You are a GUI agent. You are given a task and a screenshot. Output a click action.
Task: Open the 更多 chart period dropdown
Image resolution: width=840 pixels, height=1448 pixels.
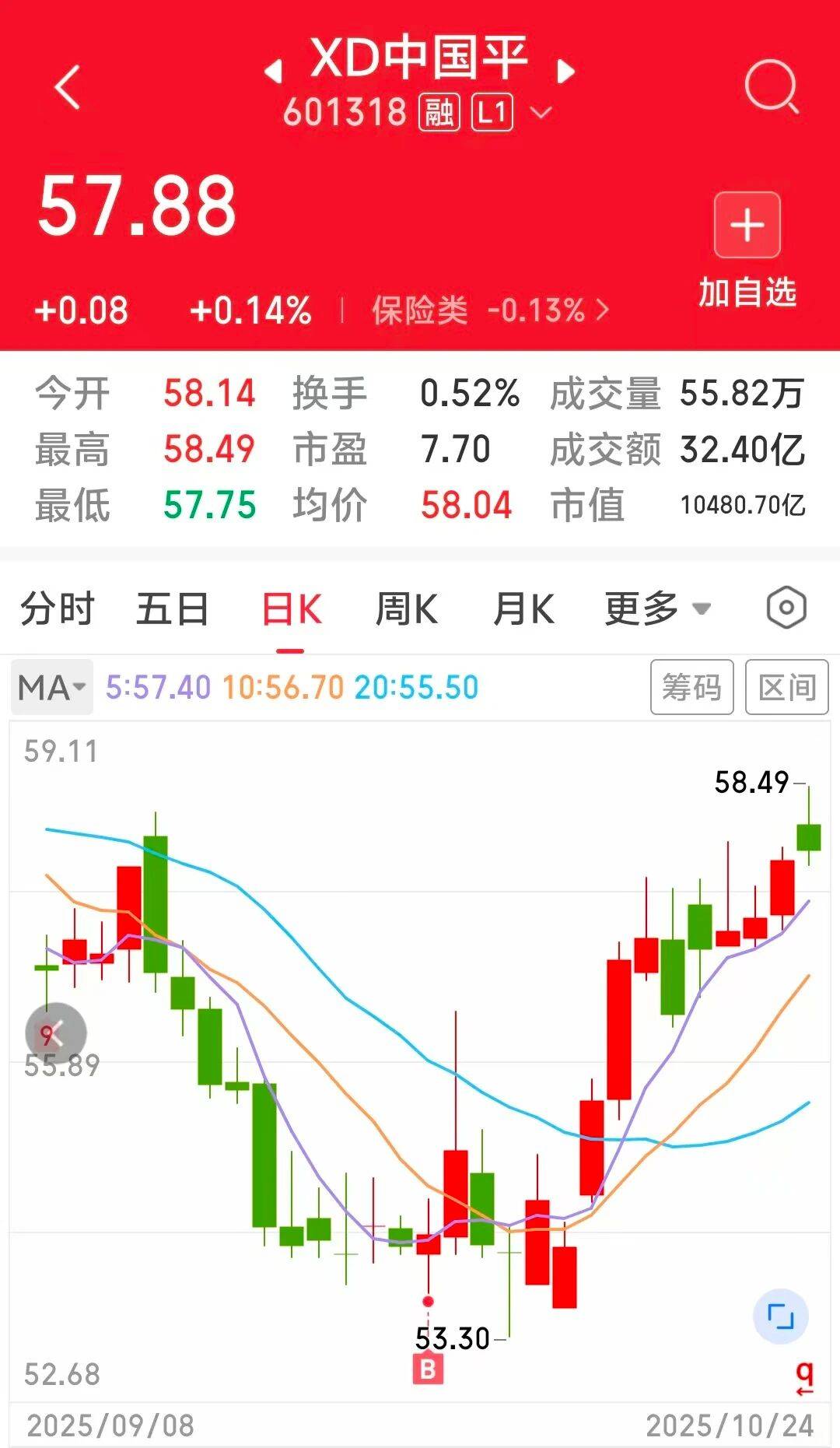point(657,608)
